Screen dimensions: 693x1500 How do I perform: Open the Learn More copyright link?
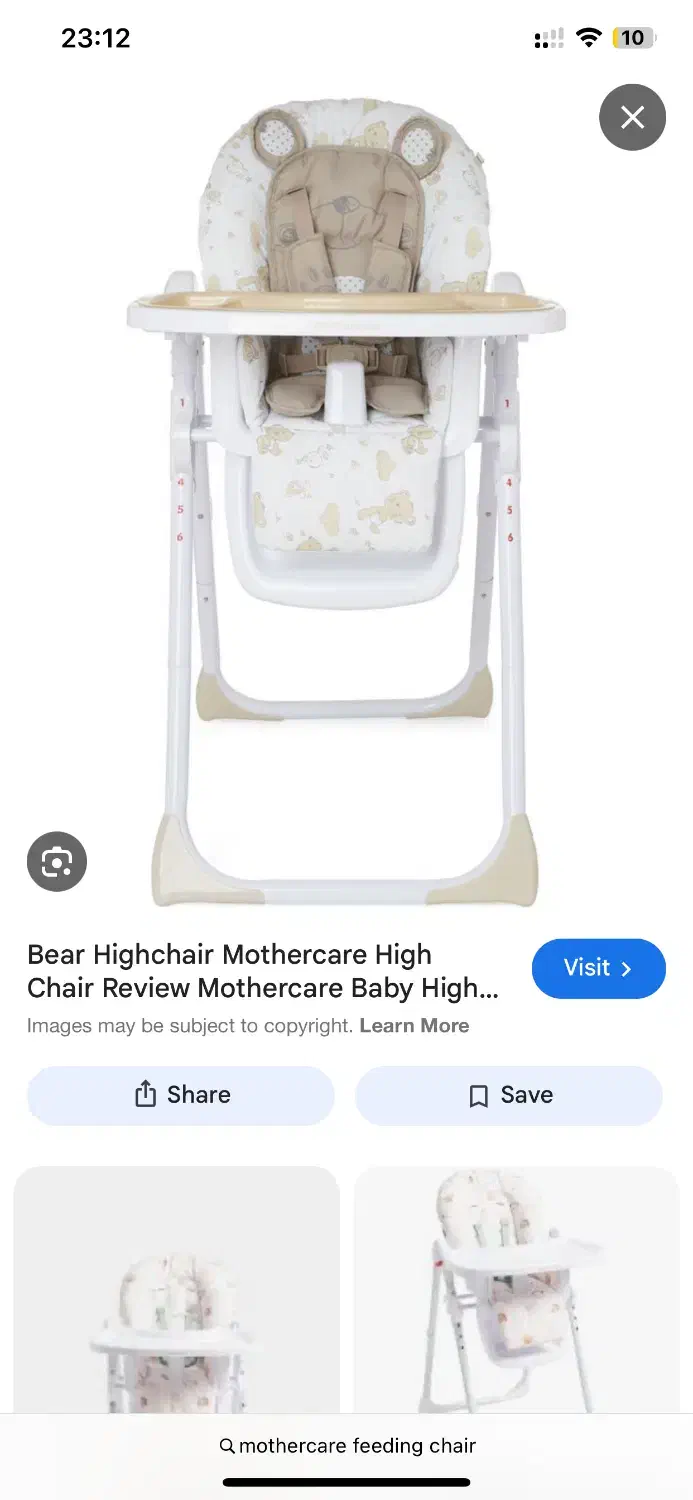(x=414, y=1025)
